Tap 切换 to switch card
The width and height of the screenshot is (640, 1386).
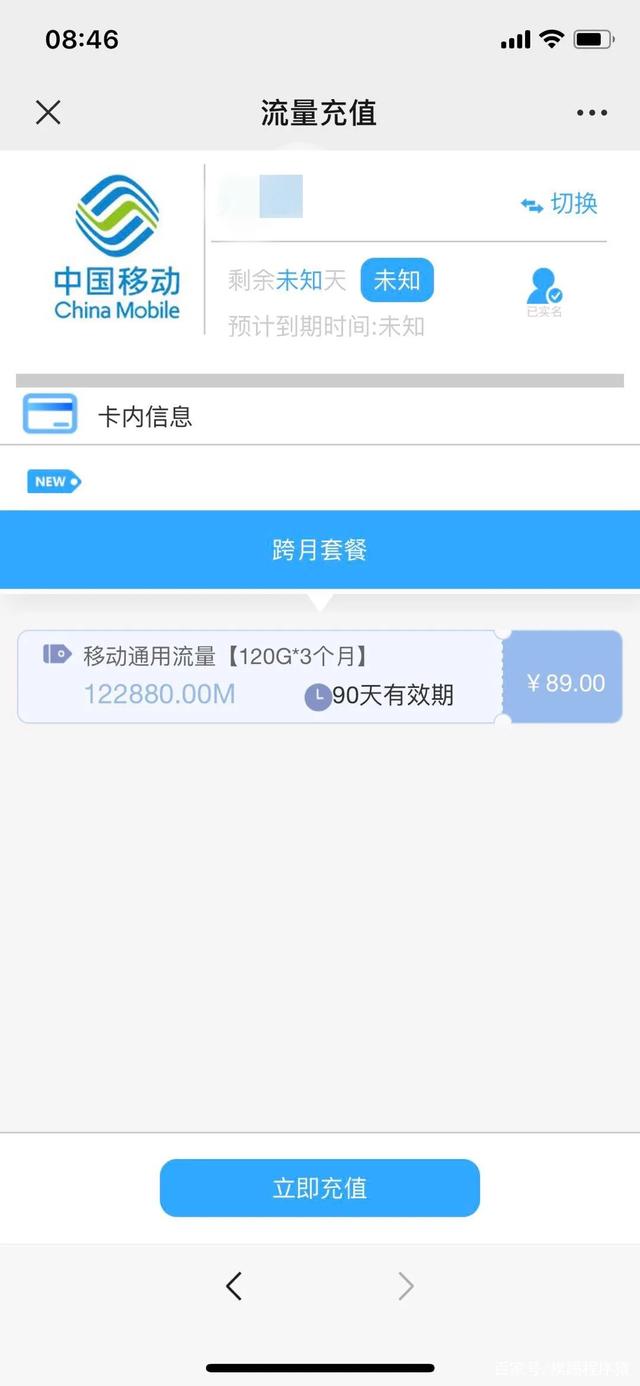[x=560, y=204]
